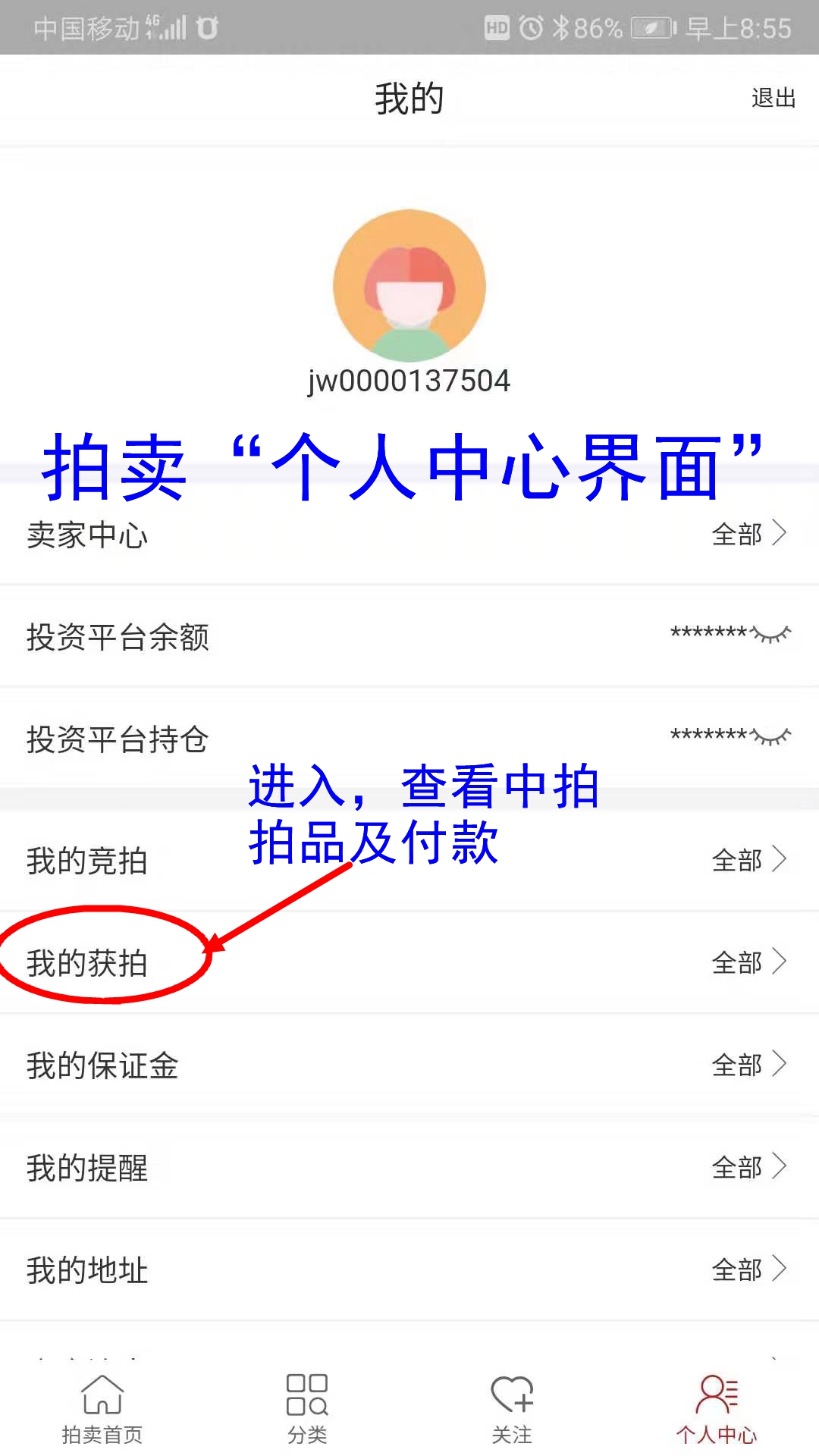Switch to the 关注 tab
Screen dimensions: 819x1456
[x=513, y=1410]
